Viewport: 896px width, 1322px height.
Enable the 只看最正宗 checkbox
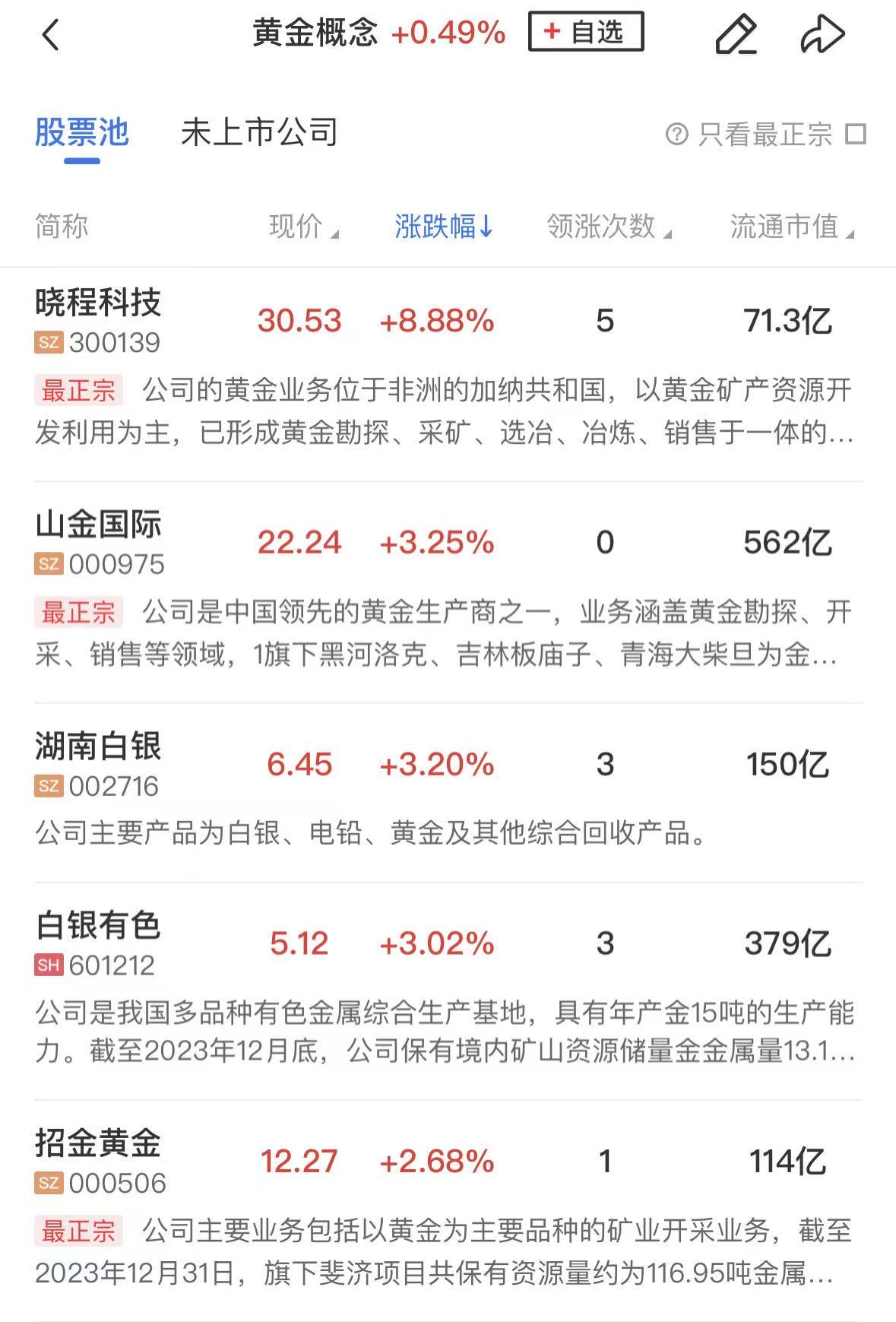pyautogui.click(x=856, y=134)
